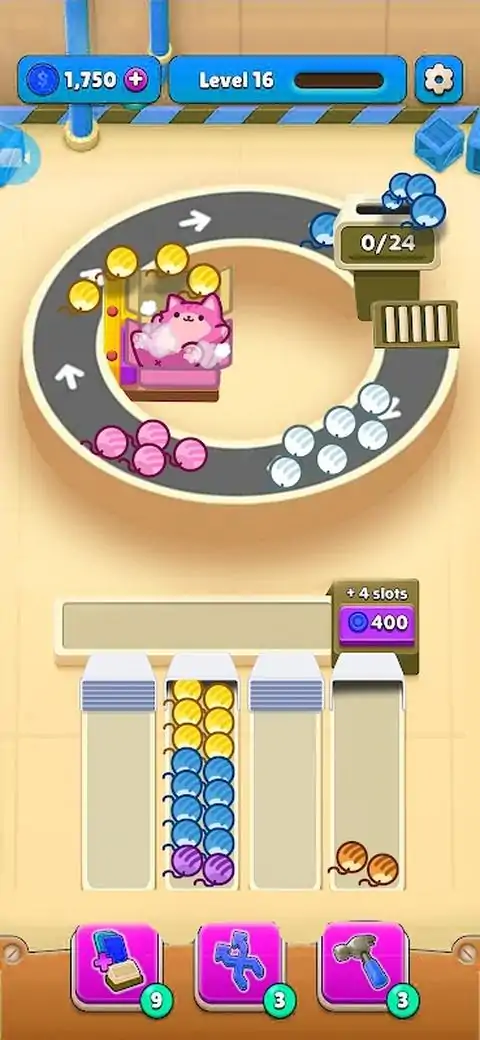This screenshot has height=1040, width=480.
Task: Buy +4 slots for 400 coins
Action: click(377, 623)
